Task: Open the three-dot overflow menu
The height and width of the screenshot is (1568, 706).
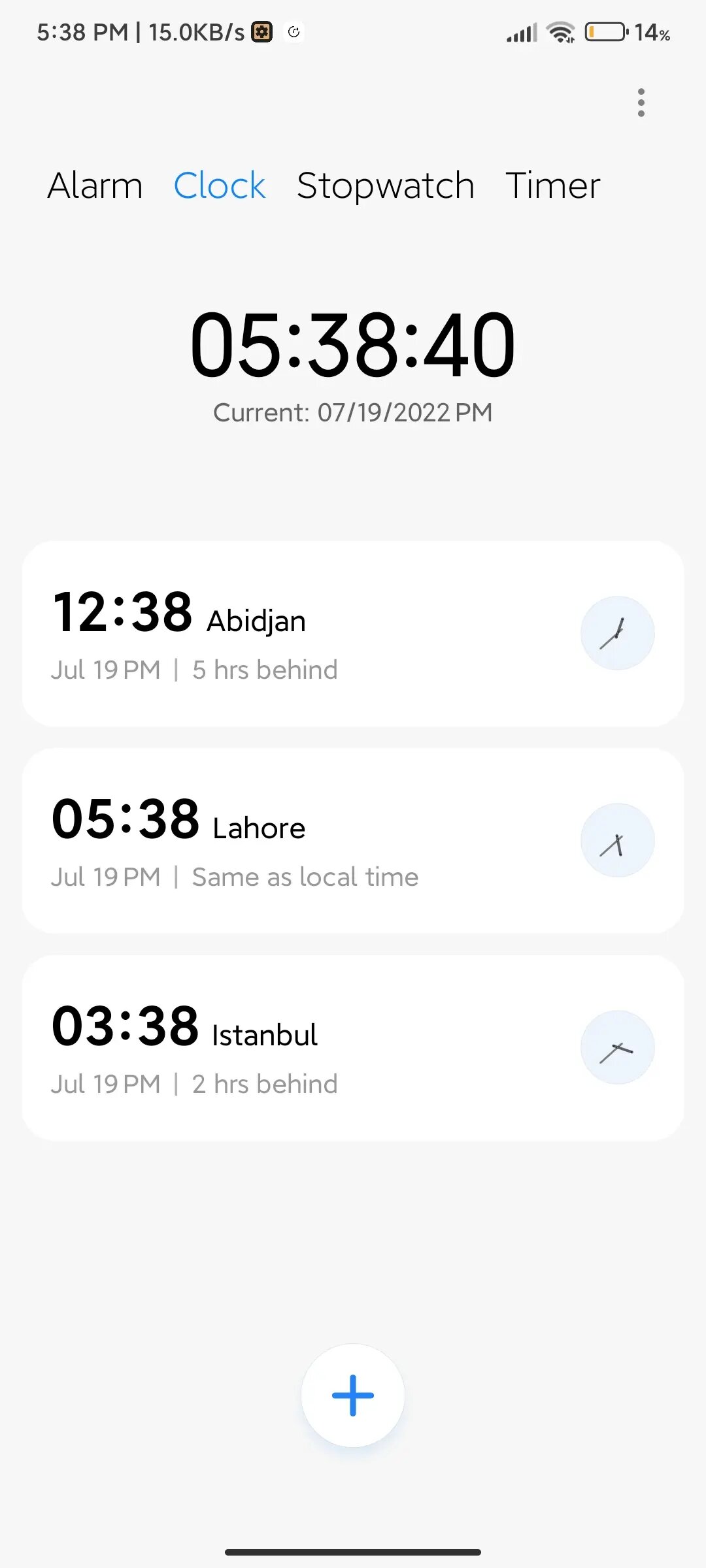Action: (641, 103)
